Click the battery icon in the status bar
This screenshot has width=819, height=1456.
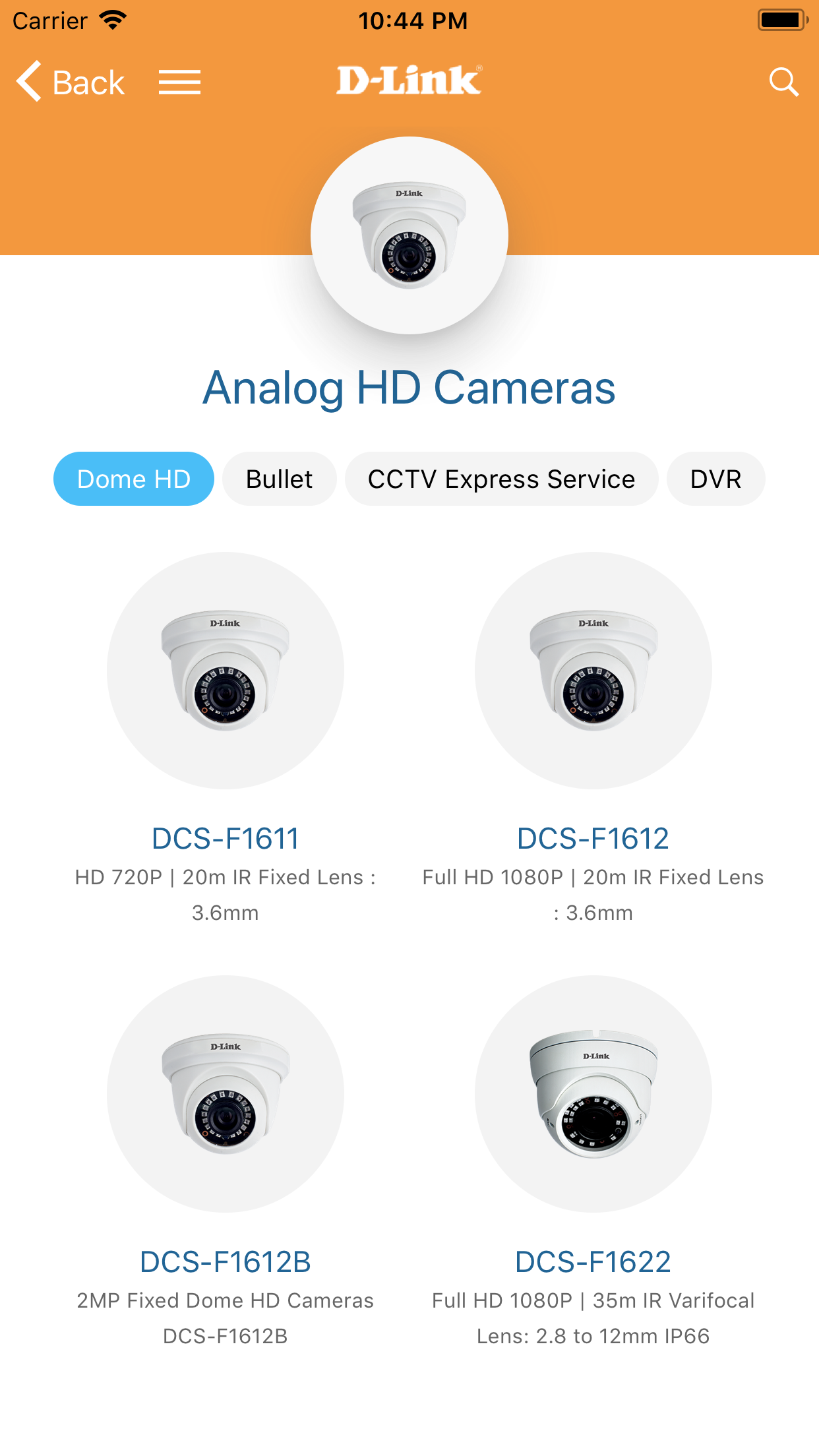(x=783, y=19)
